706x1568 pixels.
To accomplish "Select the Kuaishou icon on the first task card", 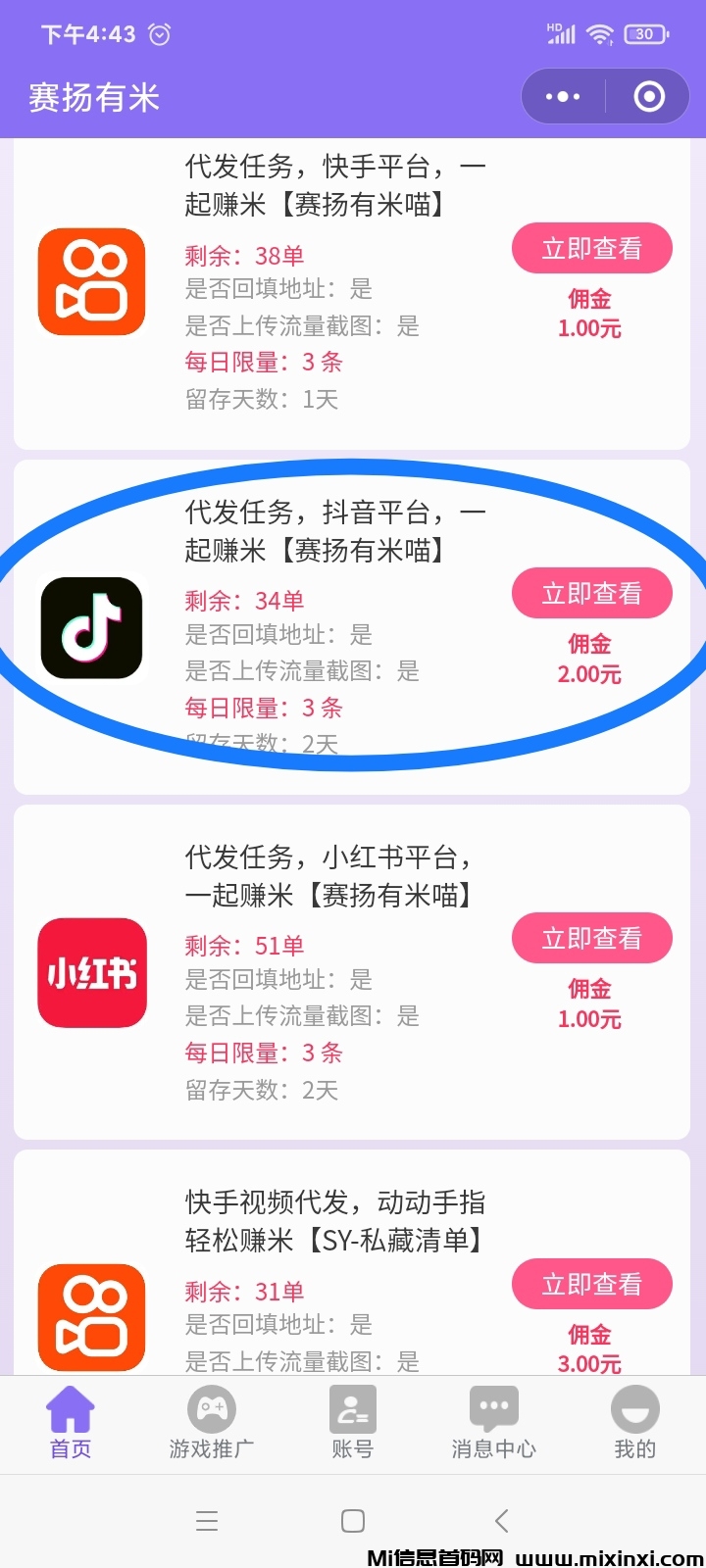I will [92, 281].
